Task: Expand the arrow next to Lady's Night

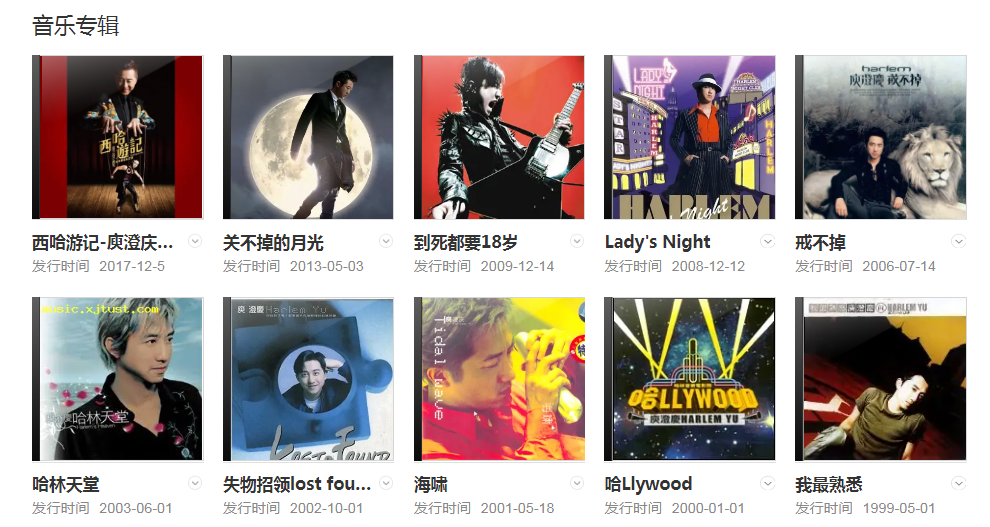Action: pos(768,241)
